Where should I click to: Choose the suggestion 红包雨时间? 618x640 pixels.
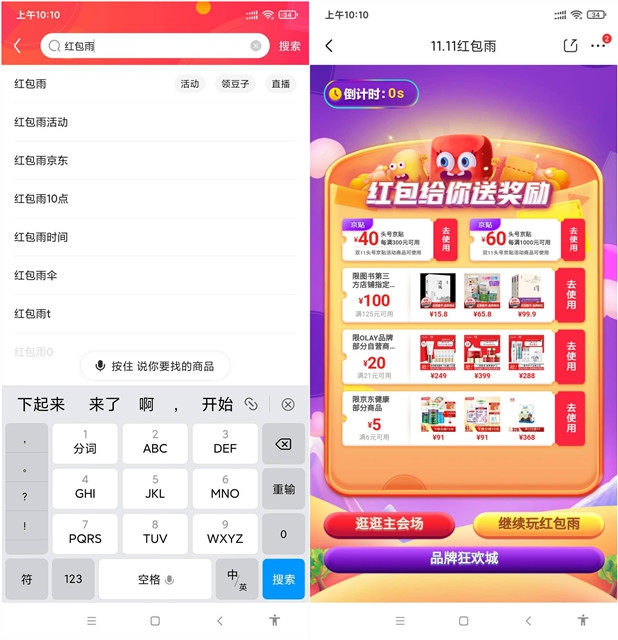coord(41,237)
